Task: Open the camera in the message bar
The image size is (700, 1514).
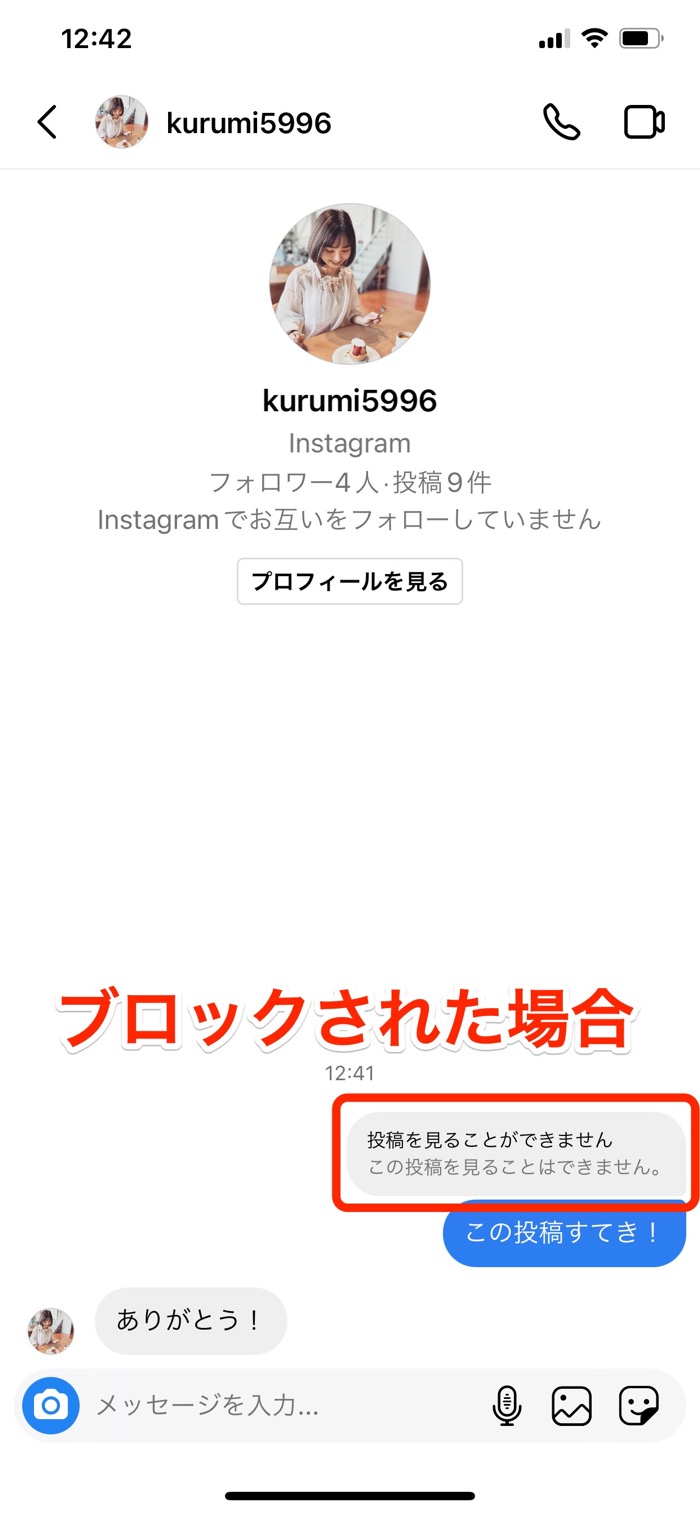Action: 50,1406
